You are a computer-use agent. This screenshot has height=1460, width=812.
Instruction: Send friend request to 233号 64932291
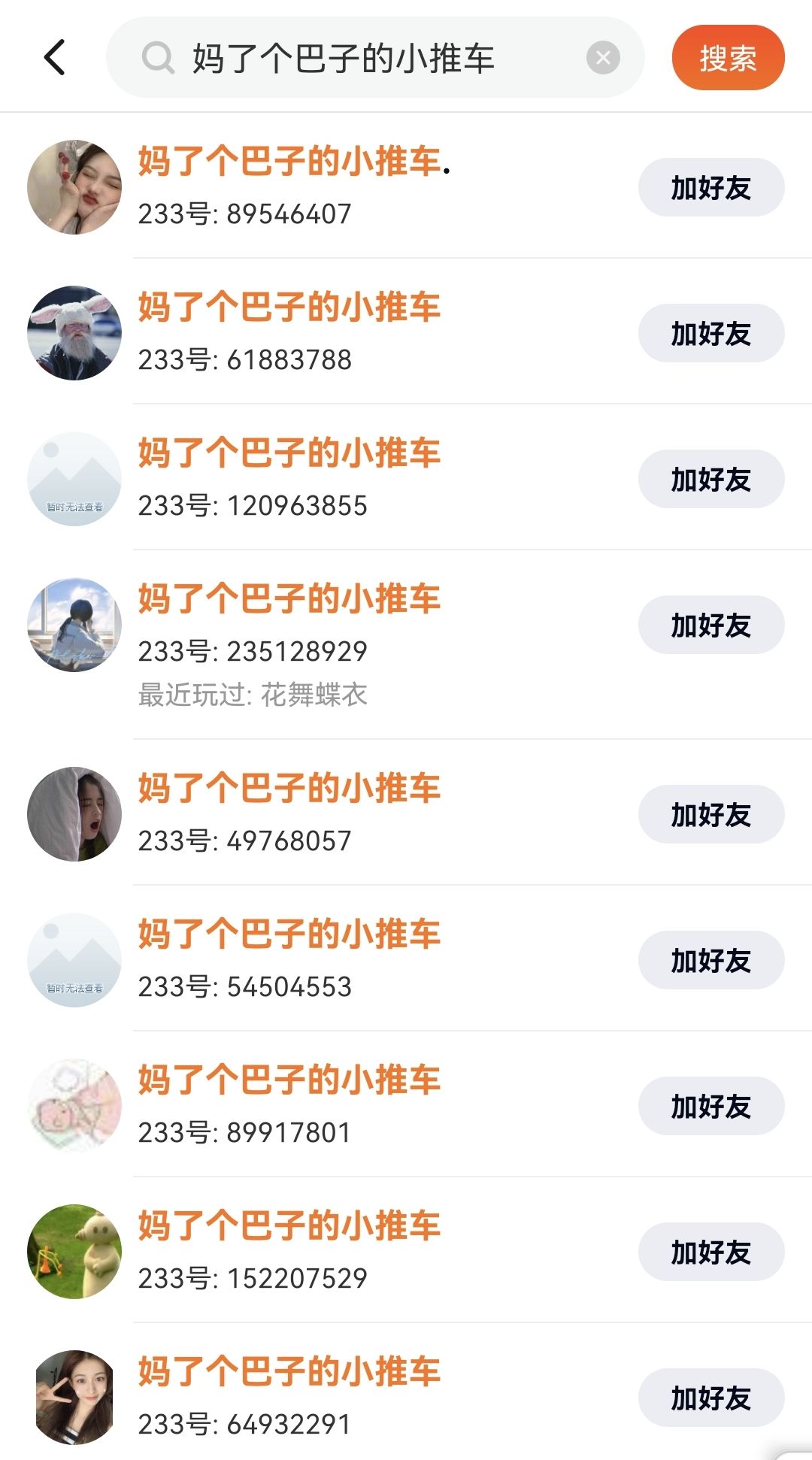pos(710,1398)
